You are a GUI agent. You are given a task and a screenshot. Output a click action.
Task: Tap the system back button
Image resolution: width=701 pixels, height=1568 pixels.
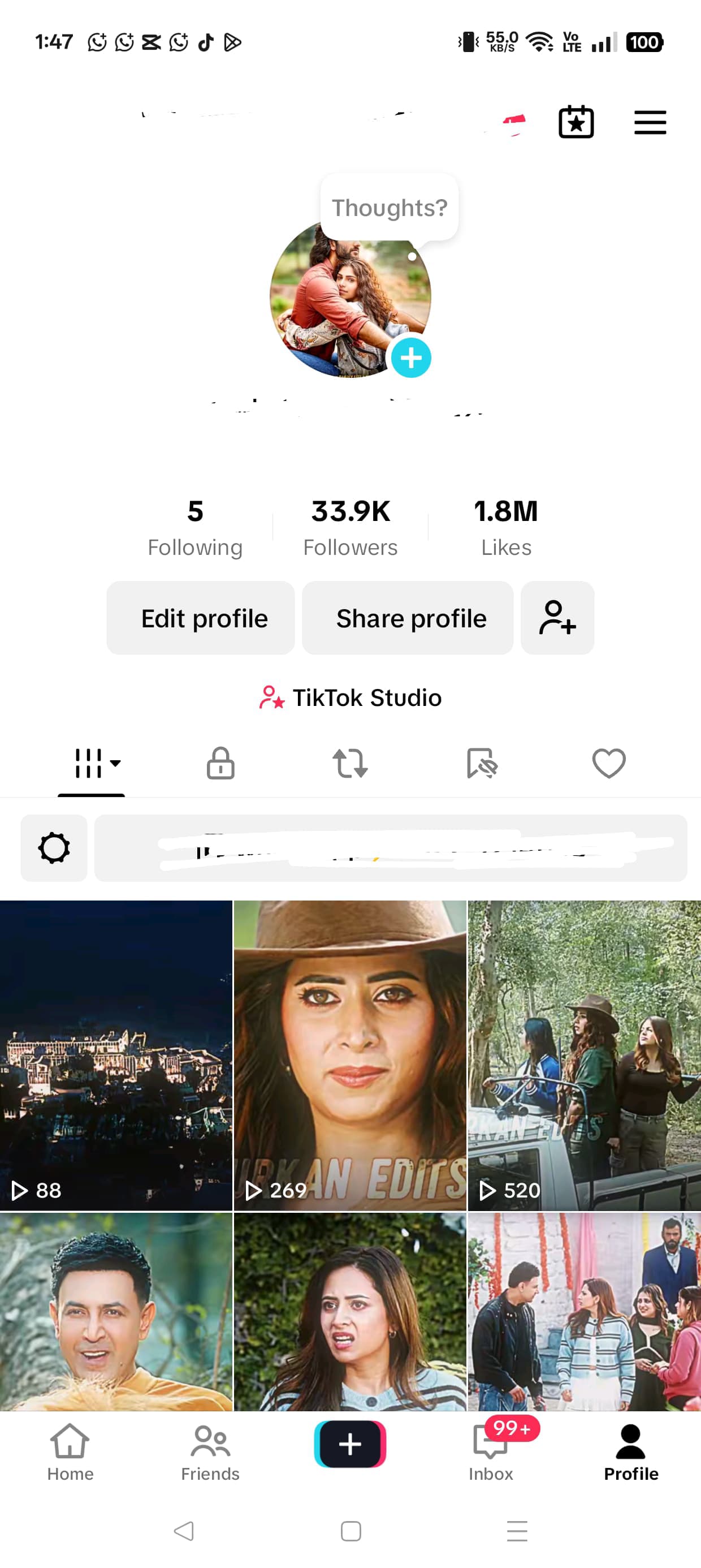pyautogui.click(x=184, y=1531)
